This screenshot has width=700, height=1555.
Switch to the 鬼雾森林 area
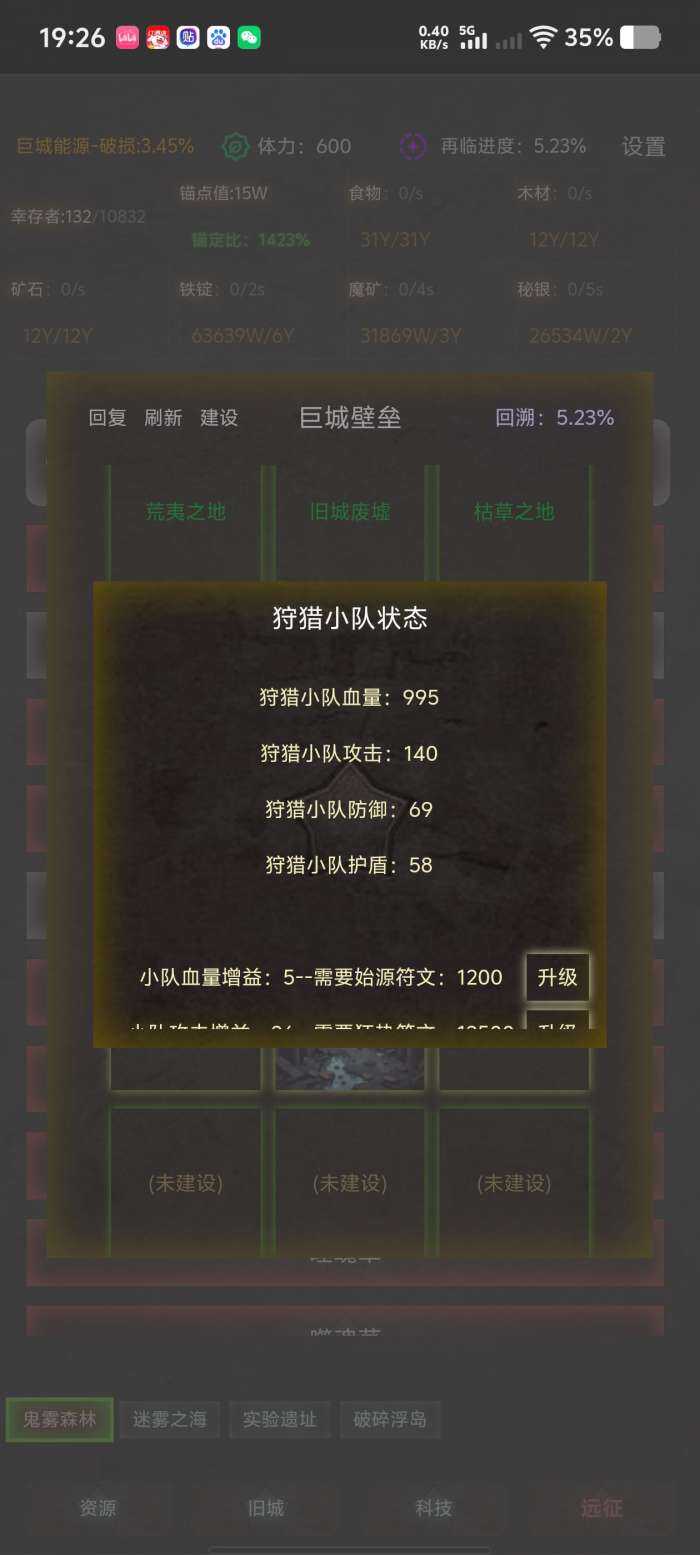pos(59,1419)
